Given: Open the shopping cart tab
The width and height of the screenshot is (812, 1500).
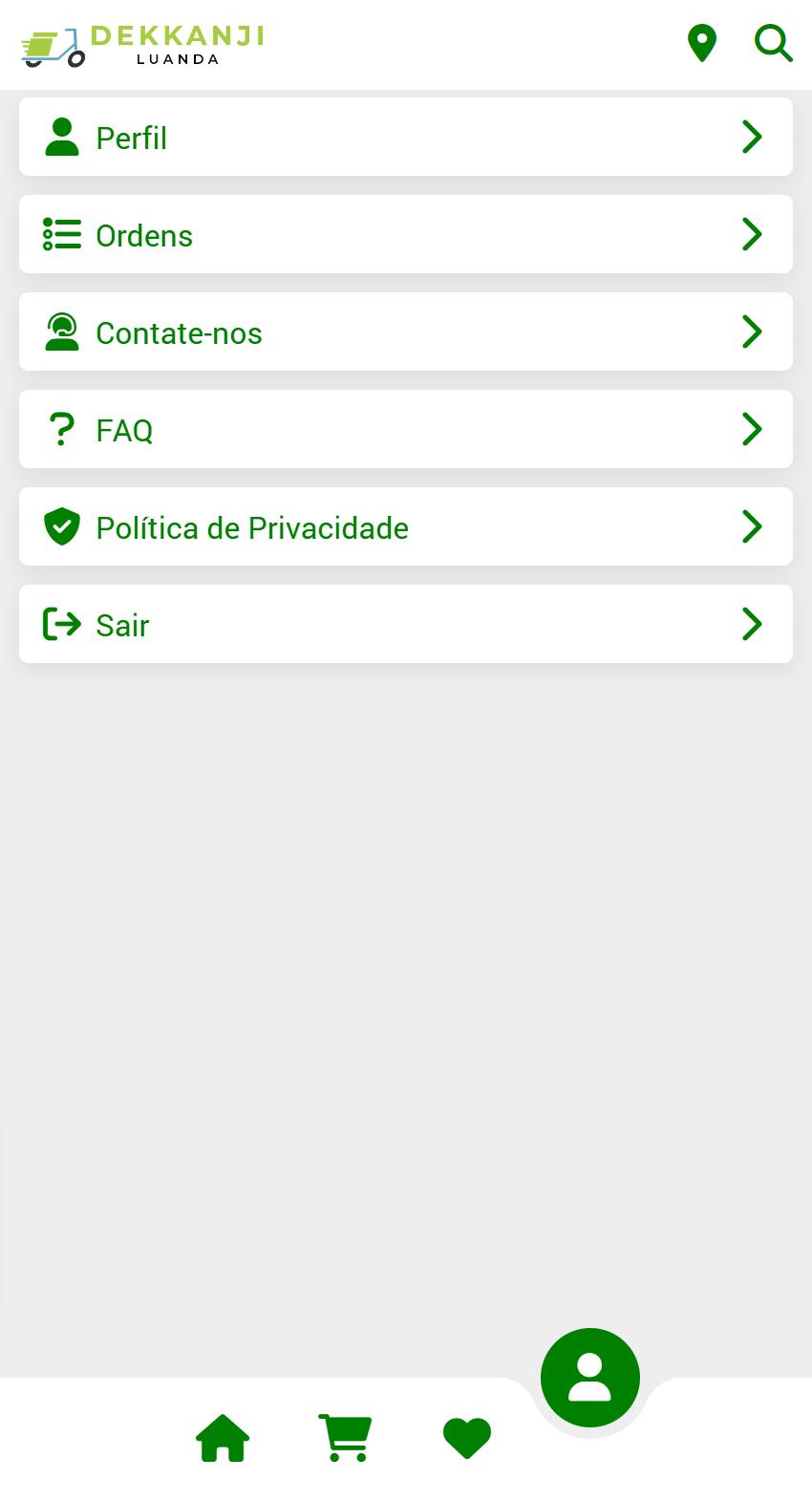Looking at the screenshot, I should 345,1438.
